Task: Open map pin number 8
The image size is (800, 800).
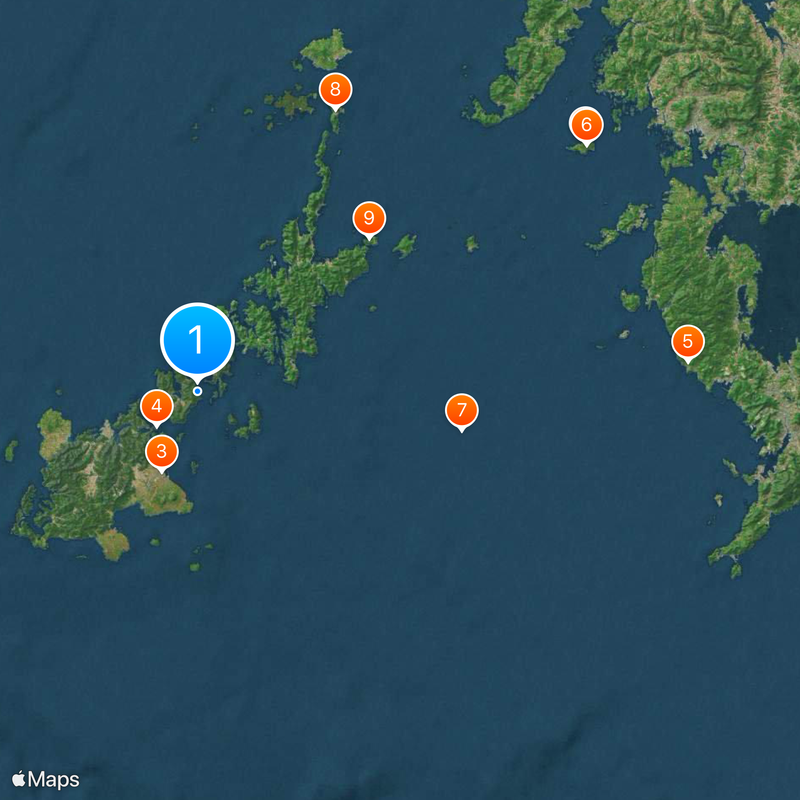Action: [x=335, y=89]
